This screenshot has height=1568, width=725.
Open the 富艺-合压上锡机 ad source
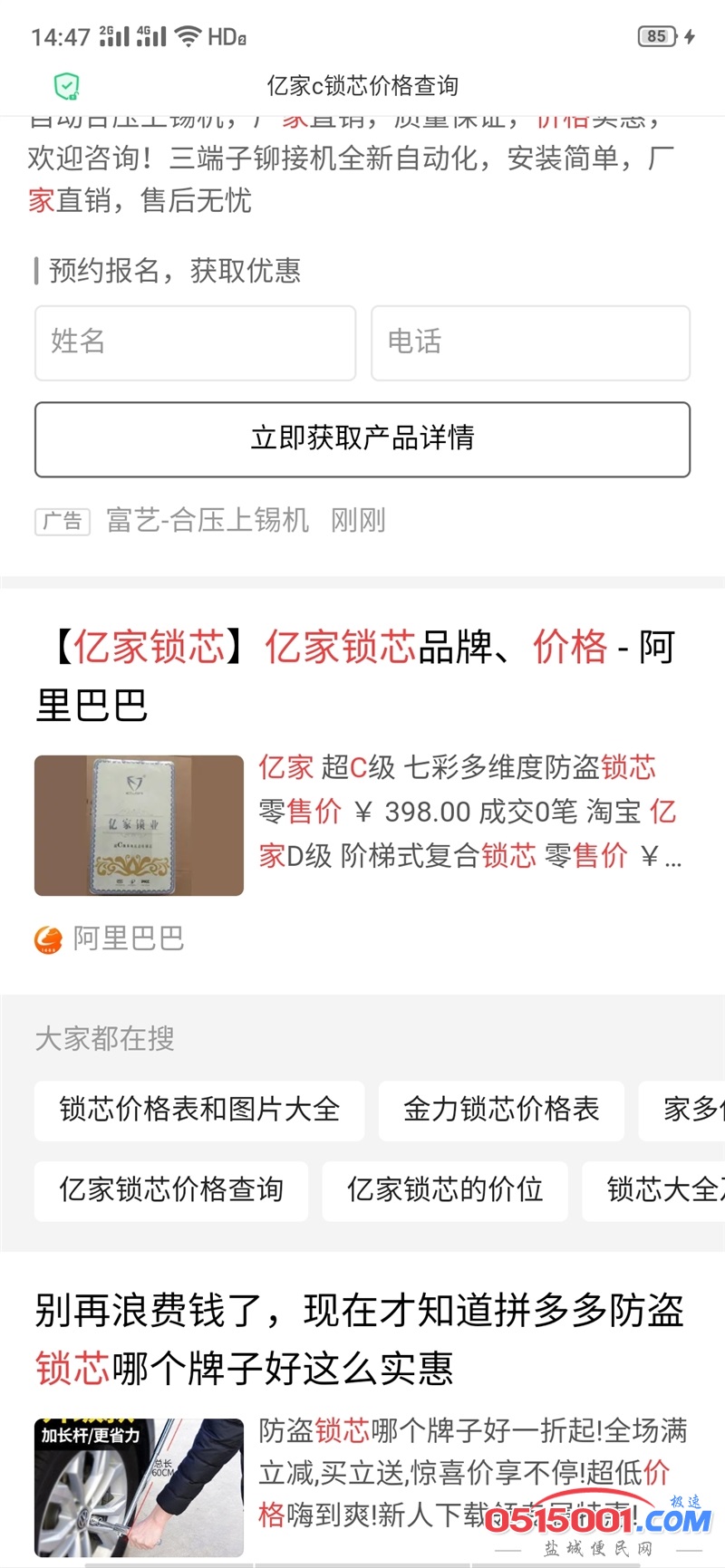(x=208, y=521)
